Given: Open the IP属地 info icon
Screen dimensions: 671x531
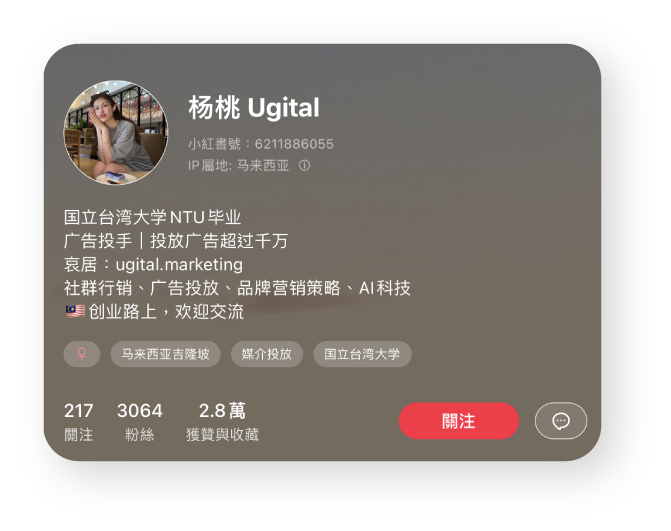Looking at the screenshot, I should 305,165.
